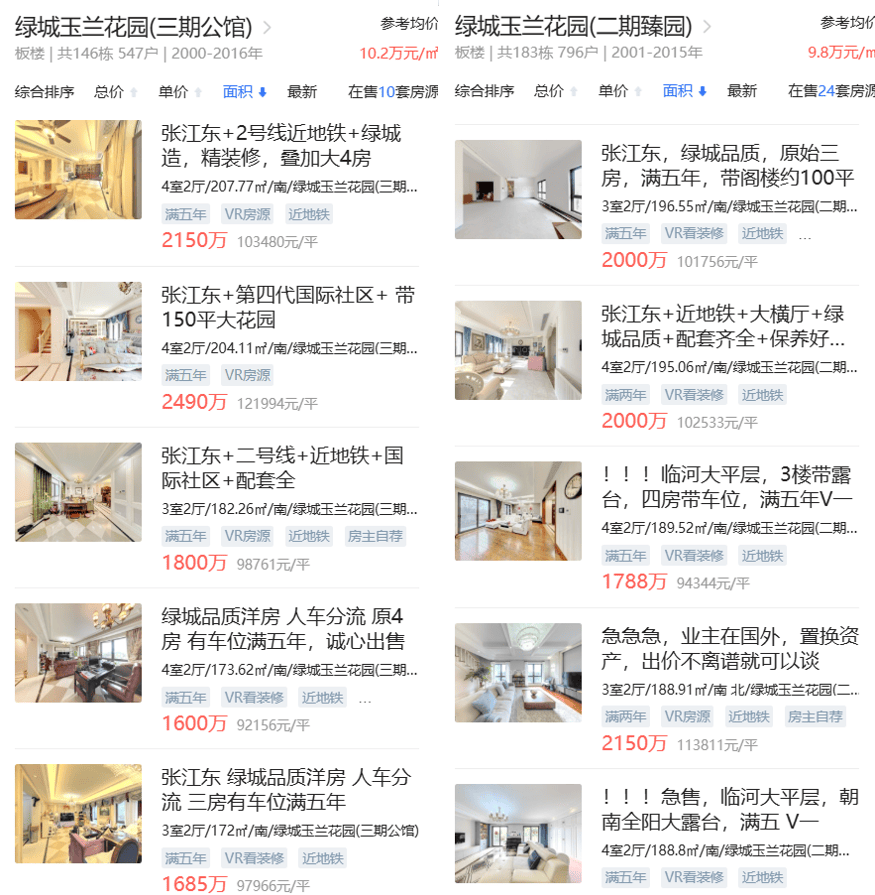Open the 1685万 172㎡ 三房 listing
Image resolution: width=875 pixels, height=895 pixels.
(285, 790)
